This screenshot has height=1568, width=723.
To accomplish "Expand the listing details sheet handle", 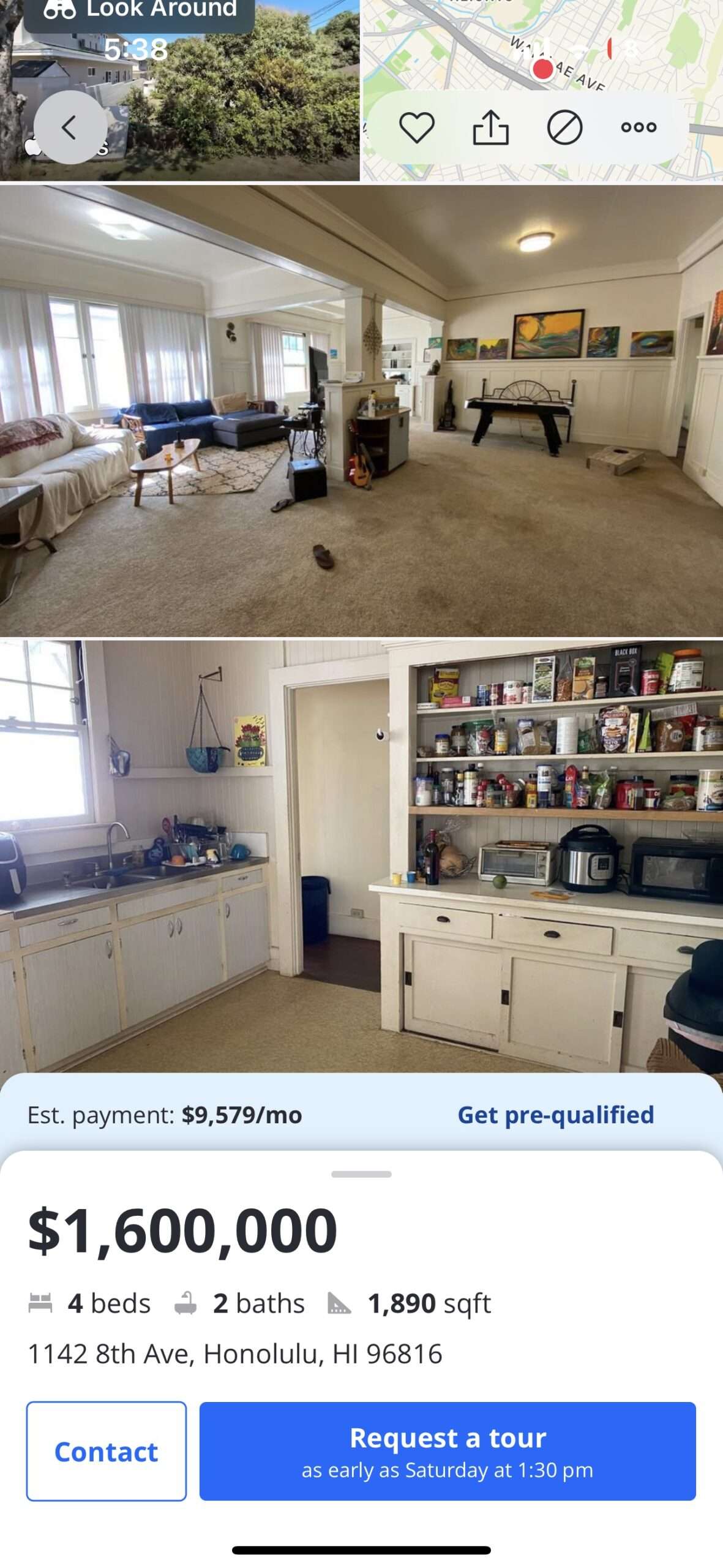I will tap(361, 1174).
